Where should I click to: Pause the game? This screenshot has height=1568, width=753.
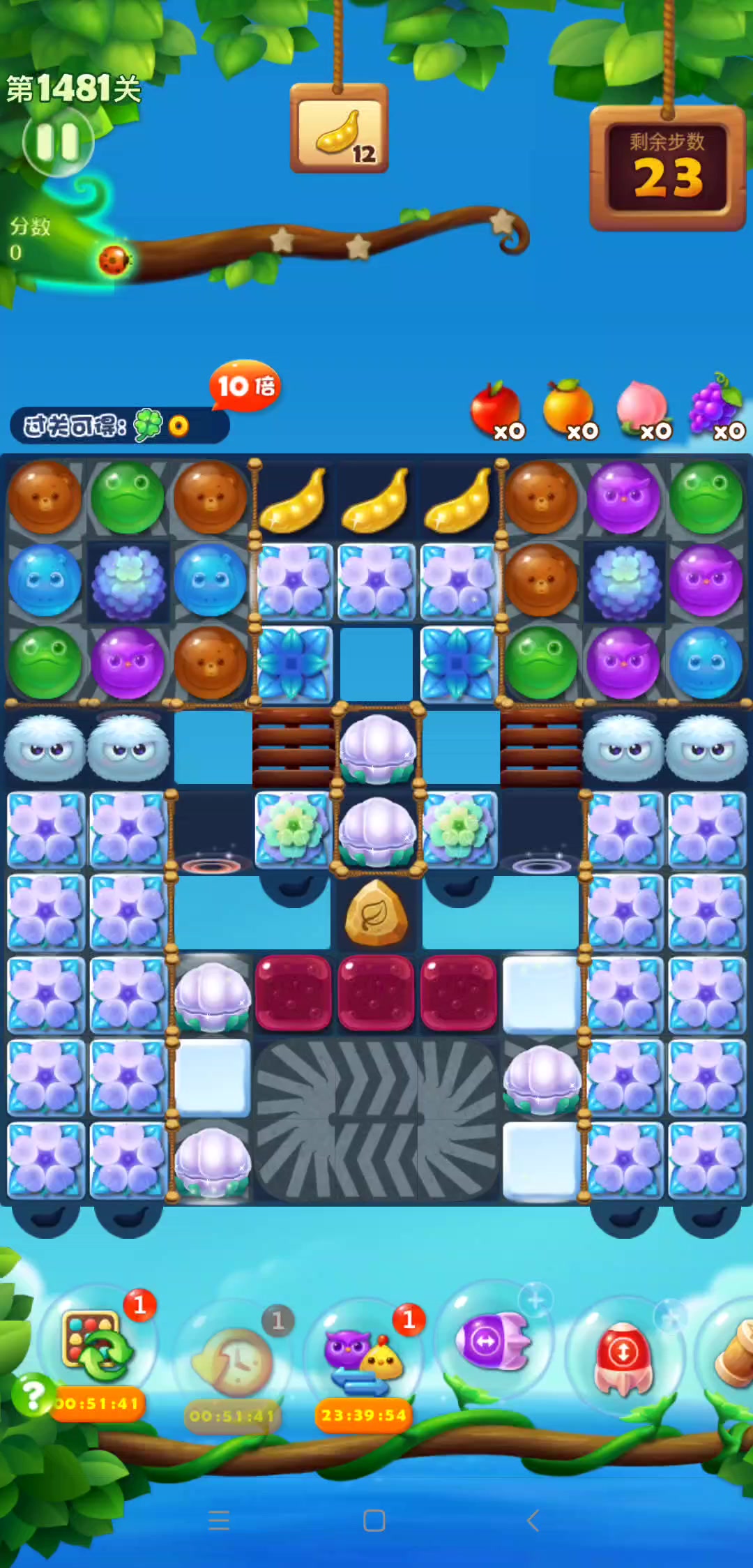coord(58,143)
